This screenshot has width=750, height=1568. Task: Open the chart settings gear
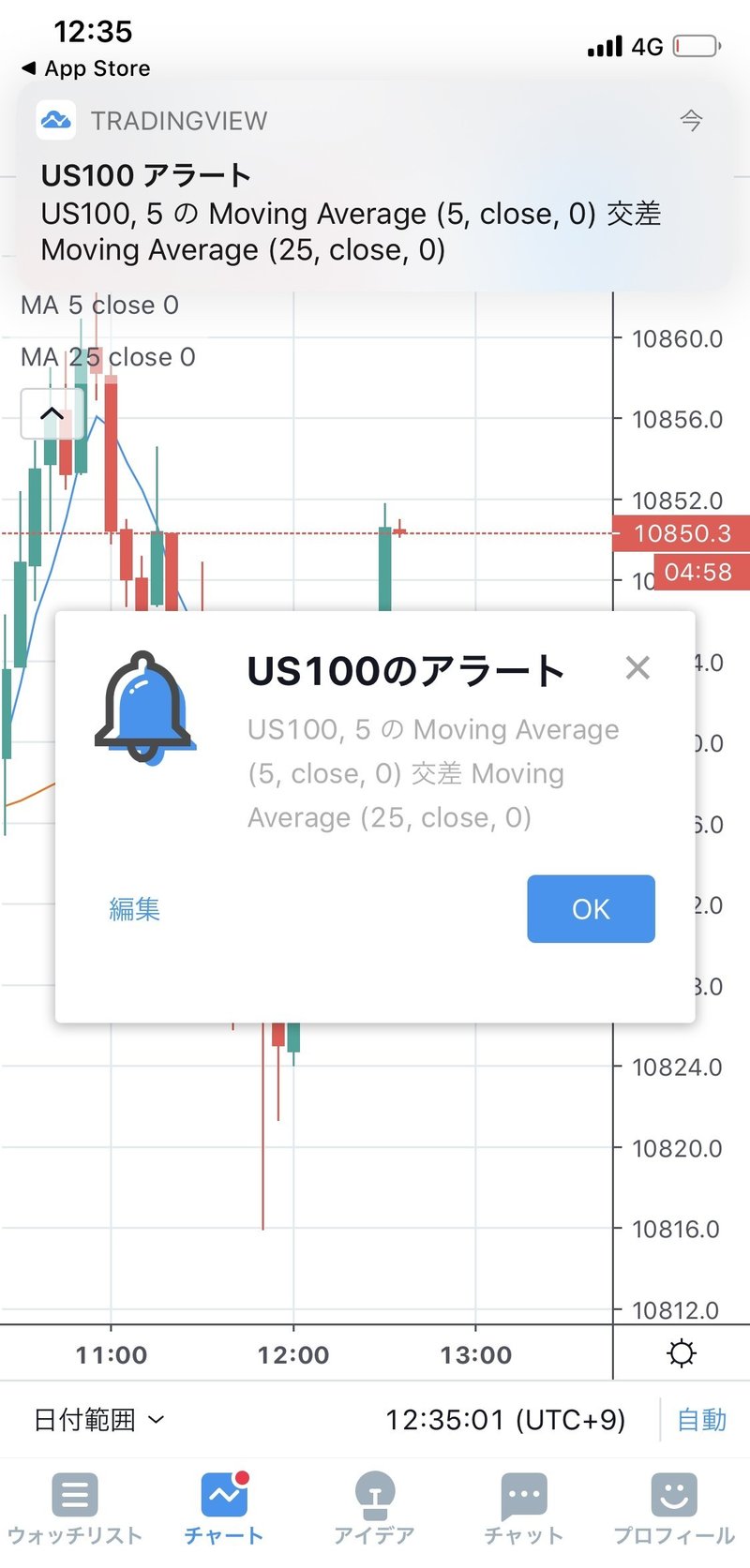click(x=682, y=1353)
